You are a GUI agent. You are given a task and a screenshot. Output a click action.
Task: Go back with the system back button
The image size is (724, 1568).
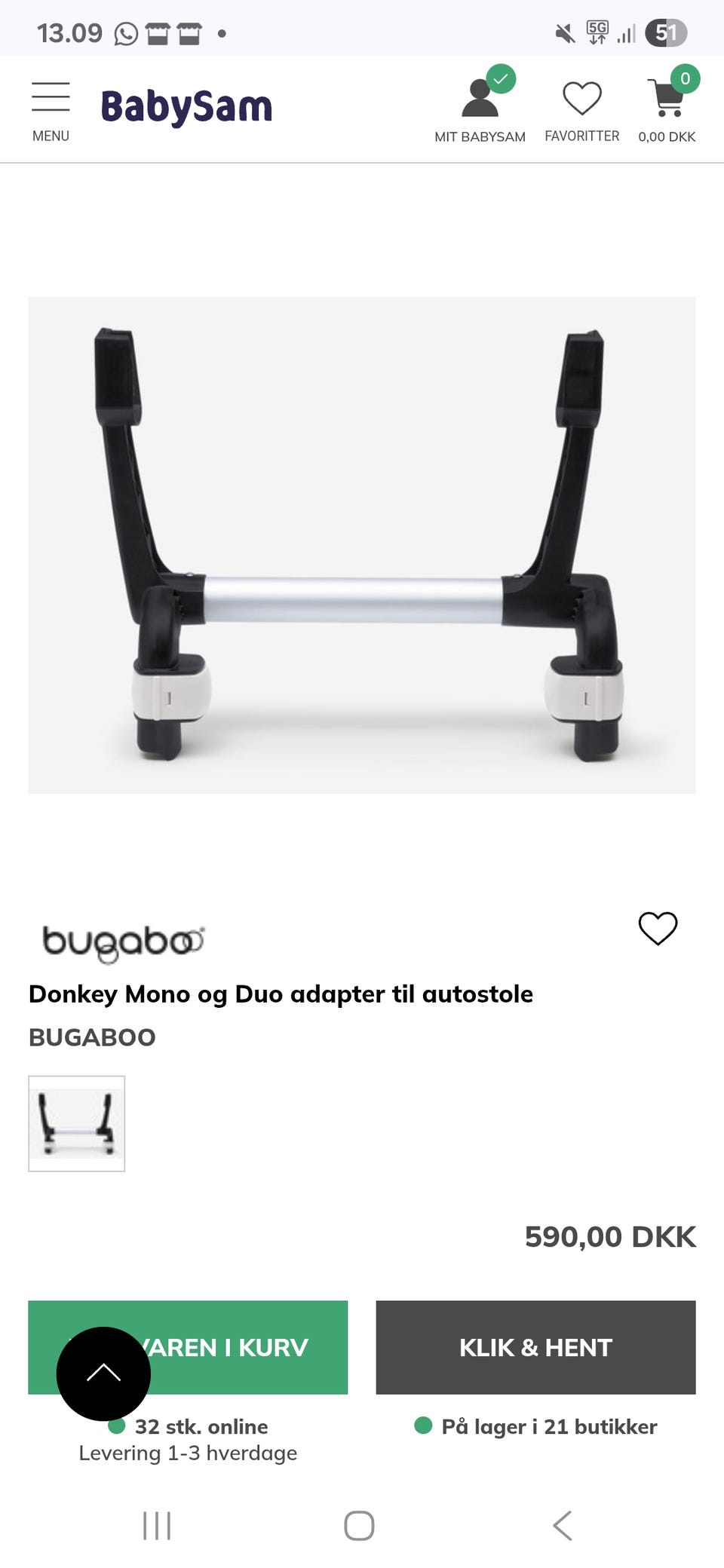pyautogui.click(x=563, y=1526)
